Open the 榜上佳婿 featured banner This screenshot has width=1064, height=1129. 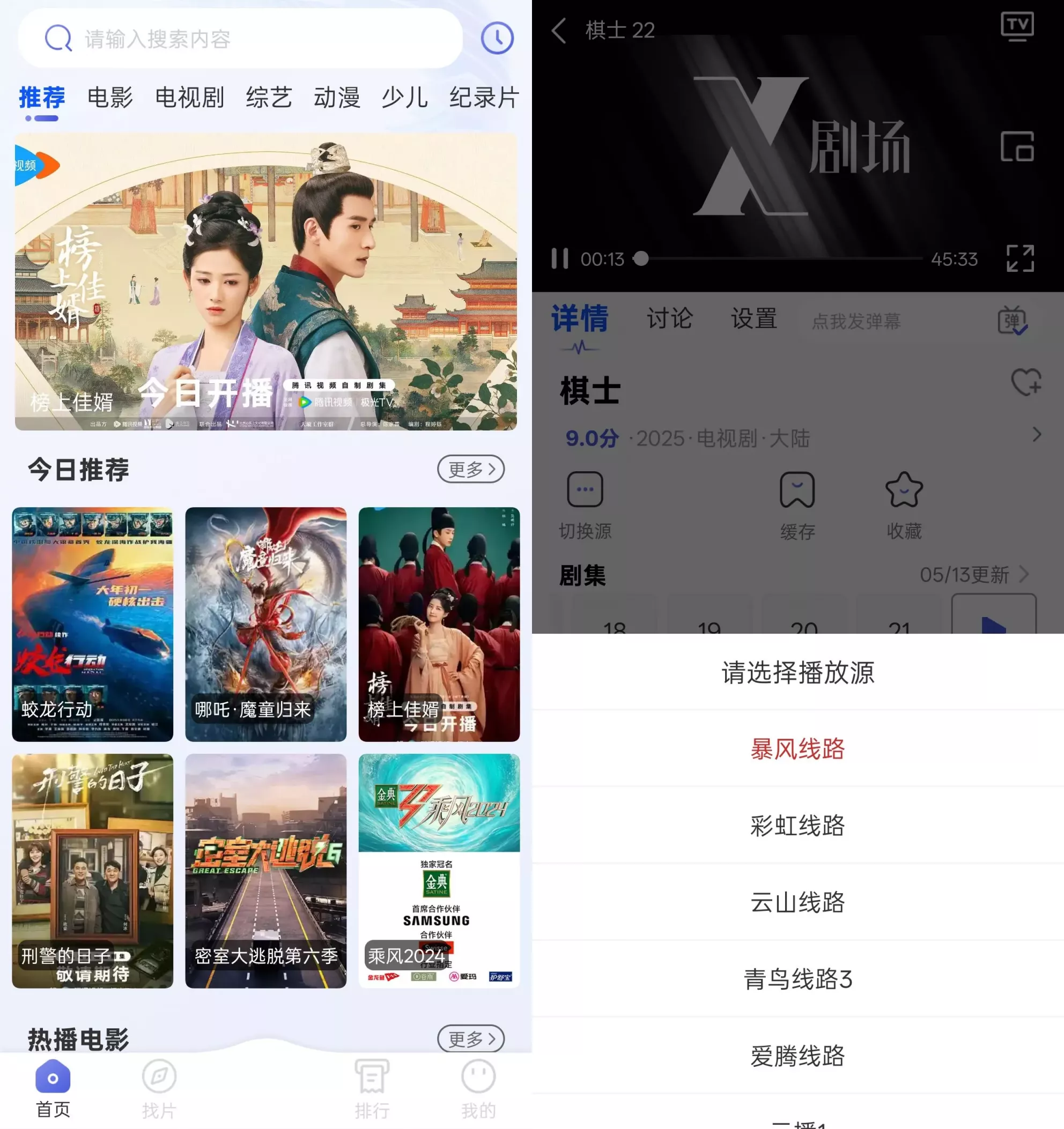click(265, 281)
